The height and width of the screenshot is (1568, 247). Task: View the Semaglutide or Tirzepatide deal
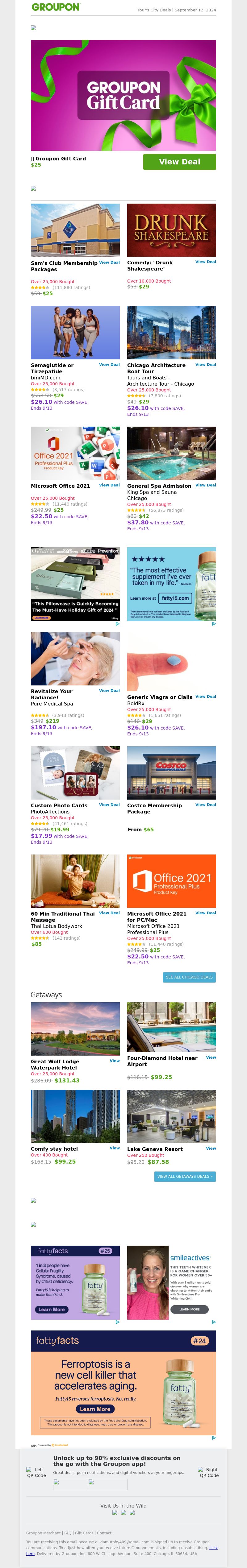pos(109,365)
